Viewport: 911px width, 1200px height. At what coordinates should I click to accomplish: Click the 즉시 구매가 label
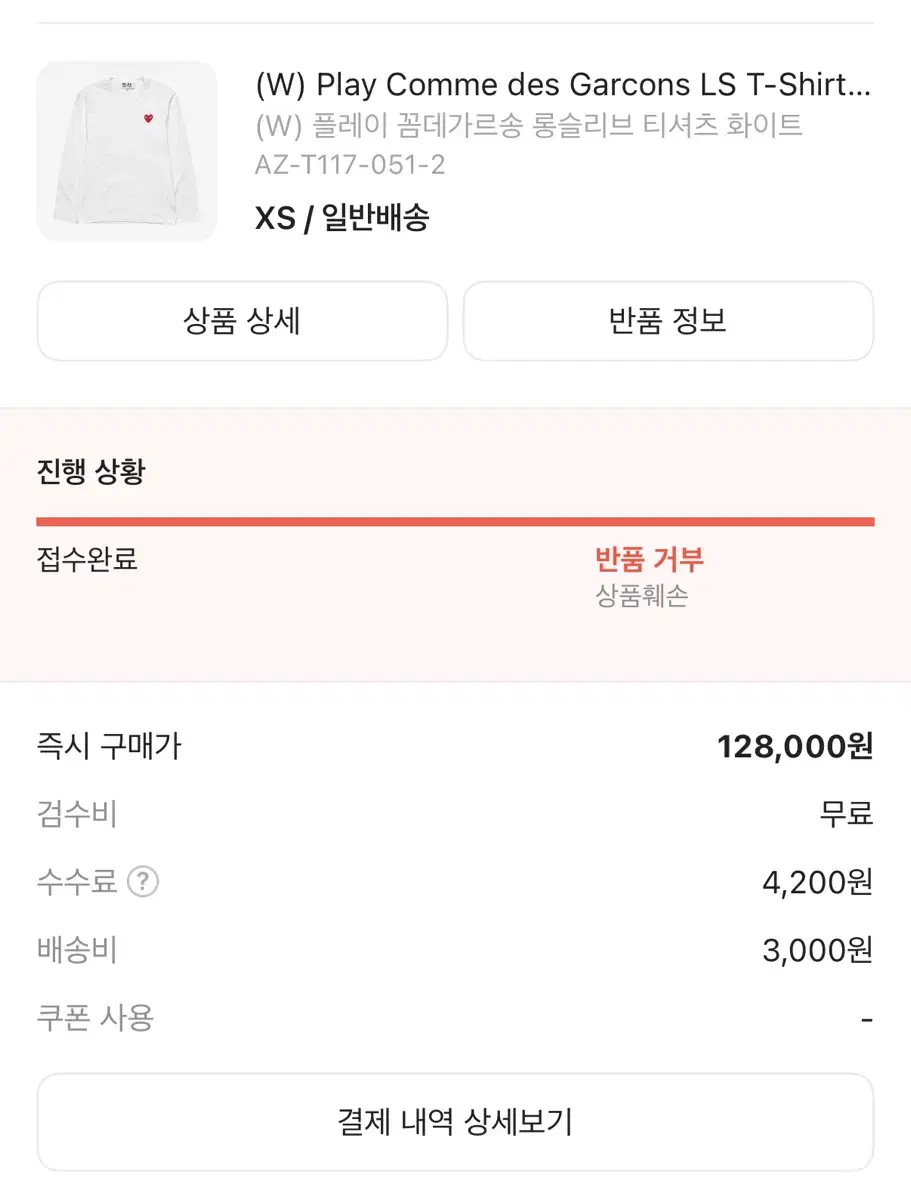coord(108,745)
